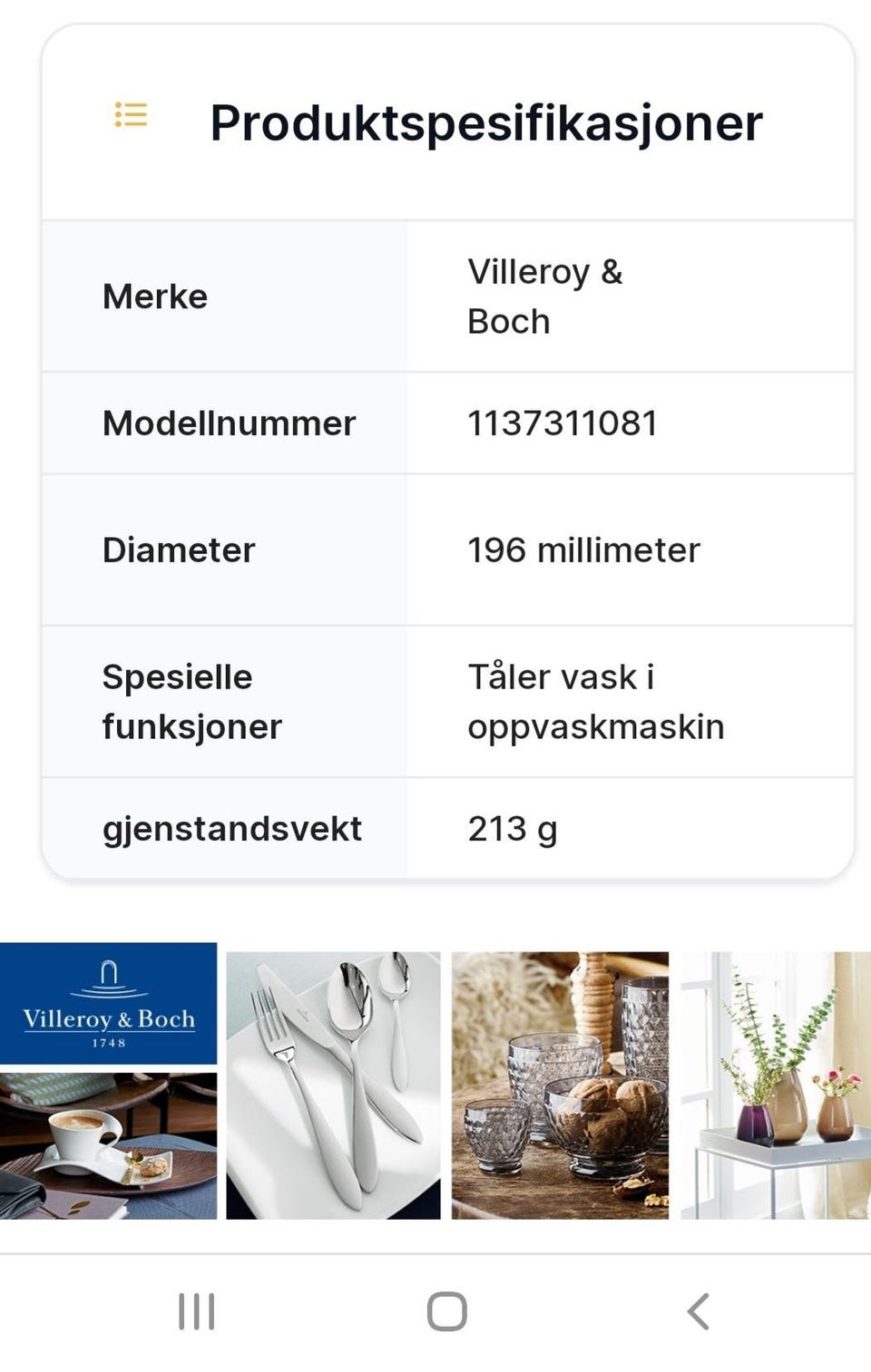The width and height of the screenshot is (871, 1372).
Task: Click Tåler vask i oppvaskmaskin text
Action: point(596,700)
